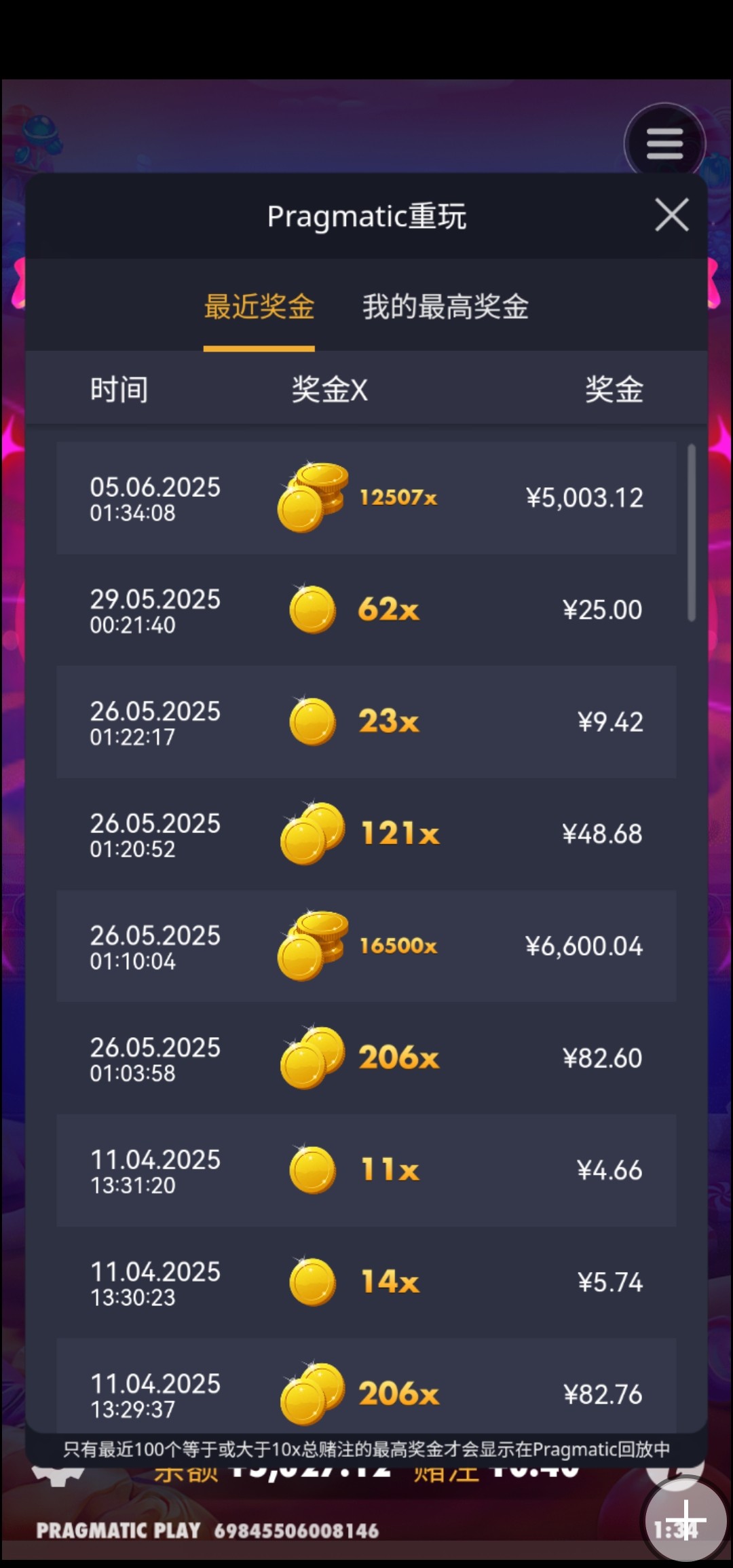
Task: Open the 206x win of ¥82.60
Action: coord(366,1058)
